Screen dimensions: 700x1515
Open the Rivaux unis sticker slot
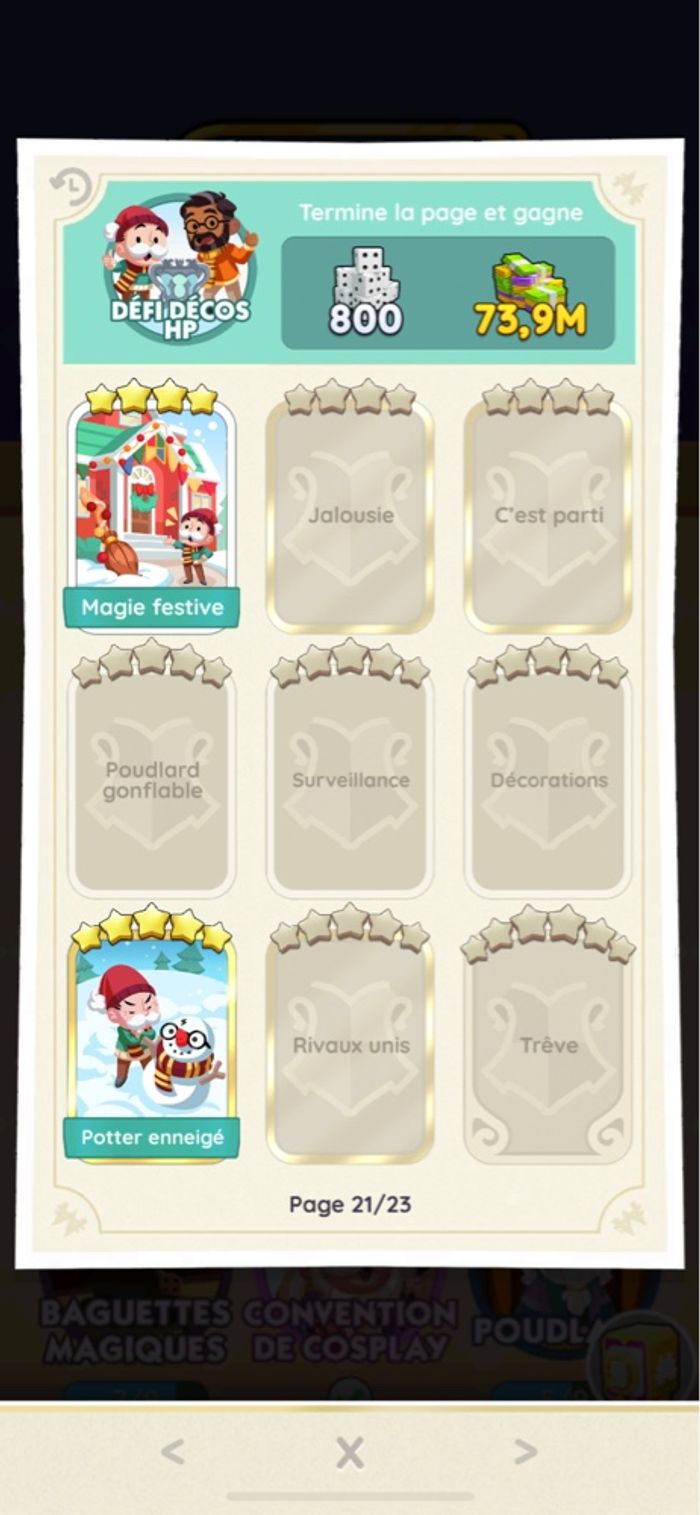[350, 1045]
